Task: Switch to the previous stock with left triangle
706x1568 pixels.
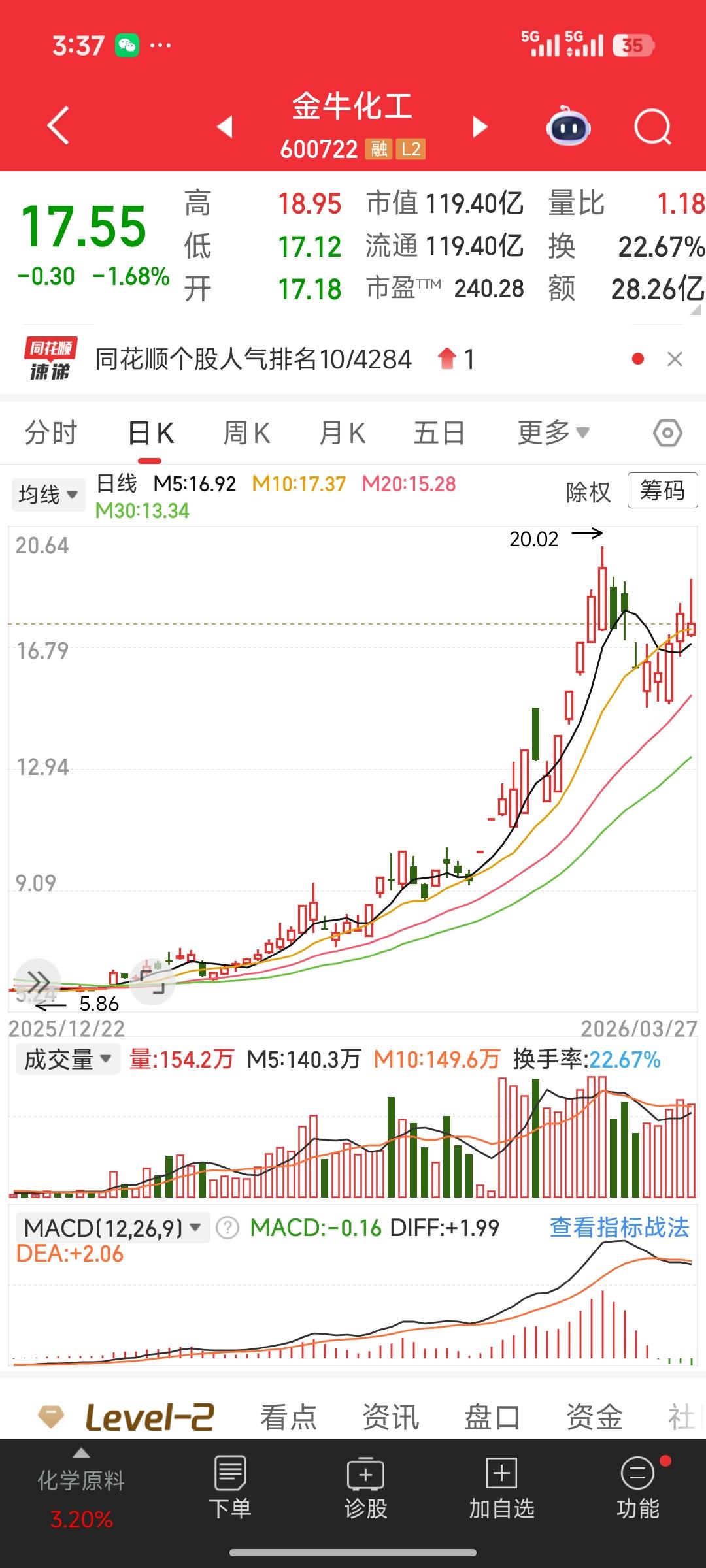Action: pos(225,126)
